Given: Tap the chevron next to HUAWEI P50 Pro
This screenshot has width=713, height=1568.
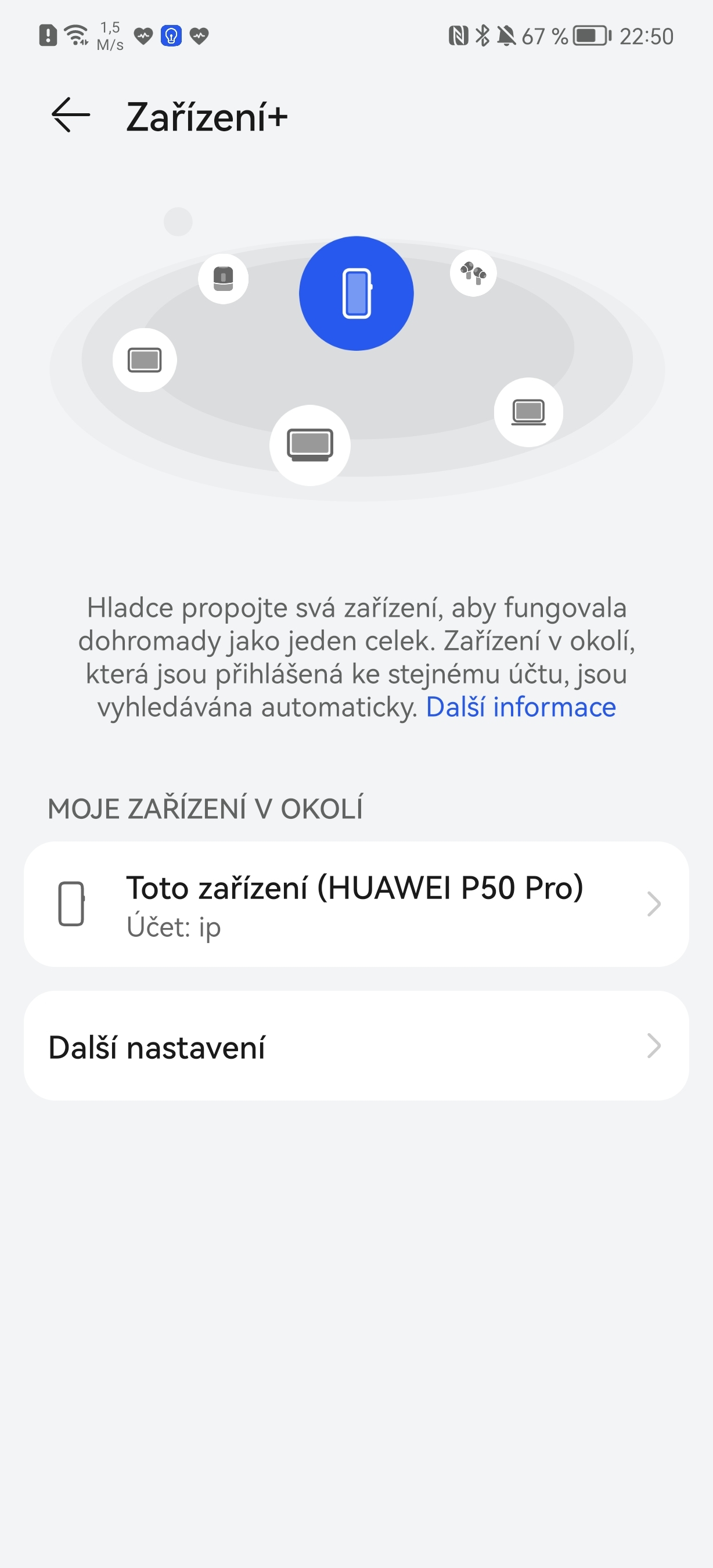Looking at the screenshot, I should (x=654, y=905).
